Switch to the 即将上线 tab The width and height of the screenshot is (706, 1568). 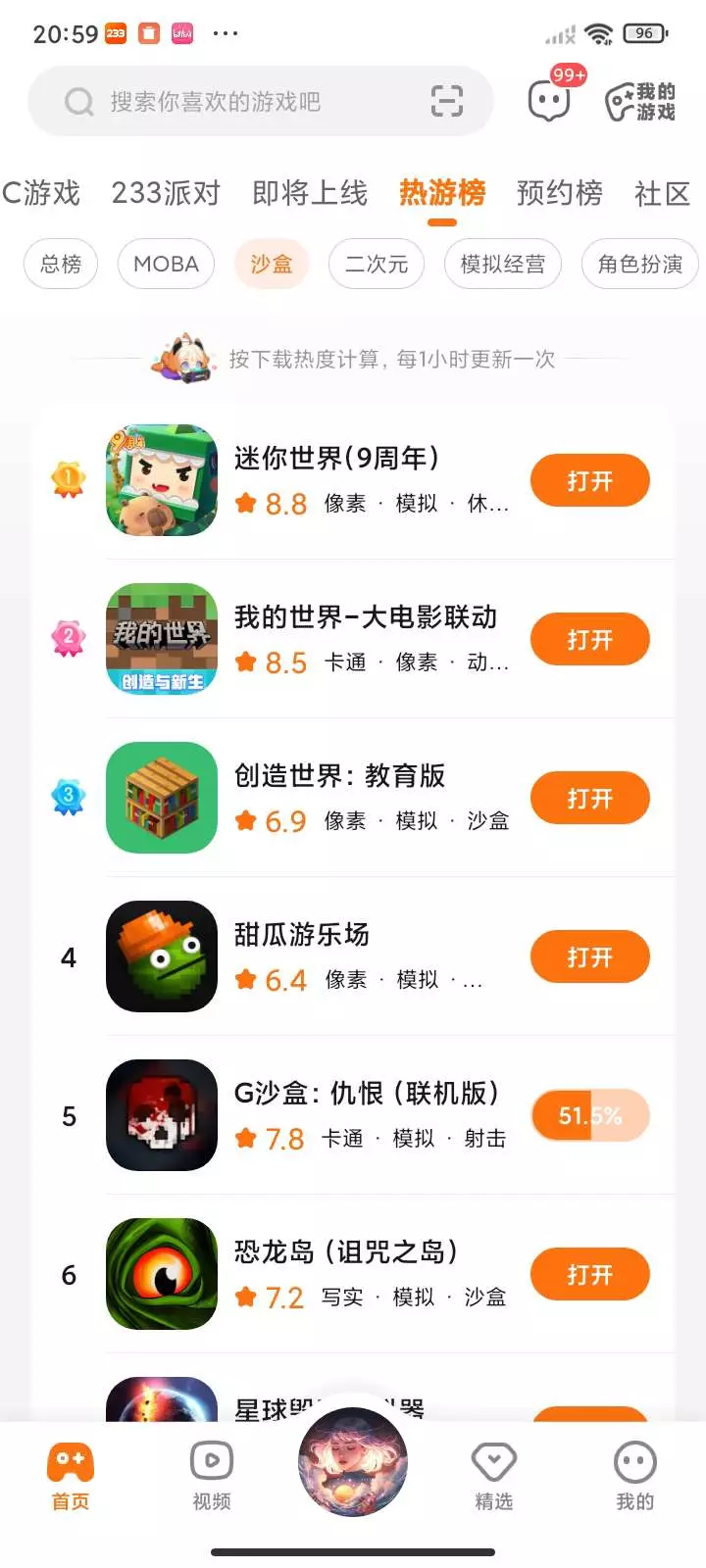click(x=310, y=193)
